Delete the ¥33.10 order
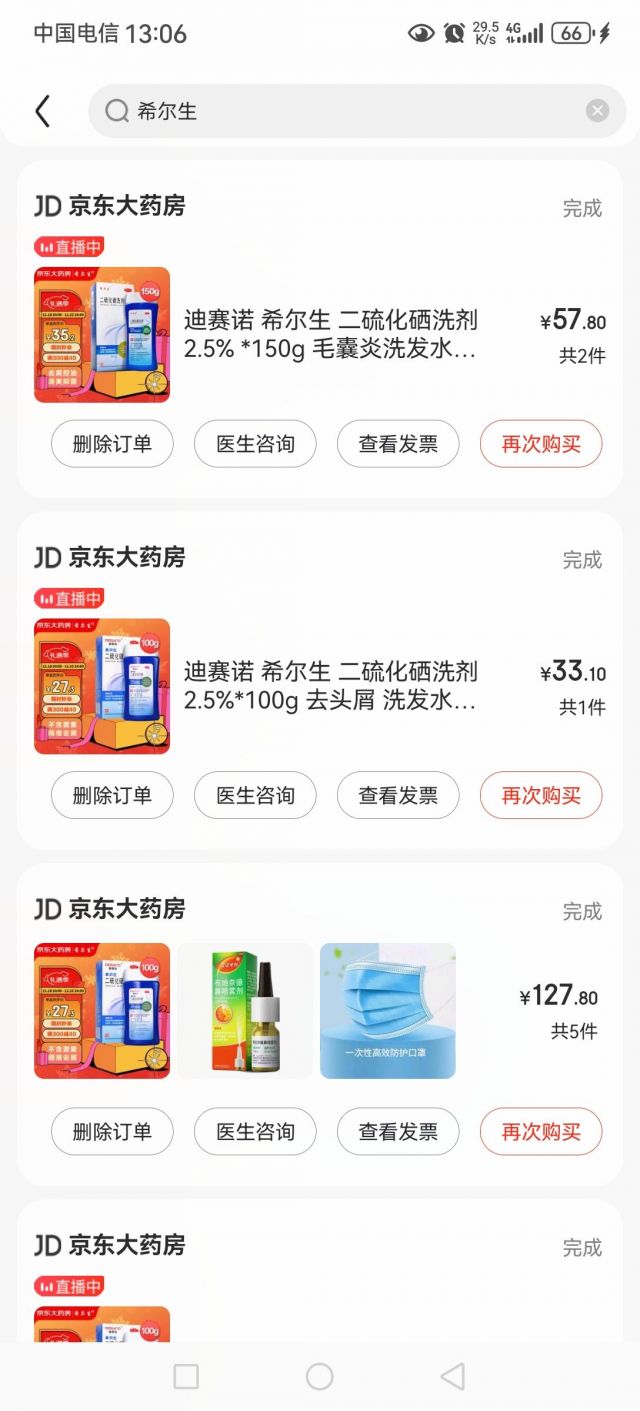Image resolution: width=640 pixels, height=1411 pixels. (x=112, y=795)
